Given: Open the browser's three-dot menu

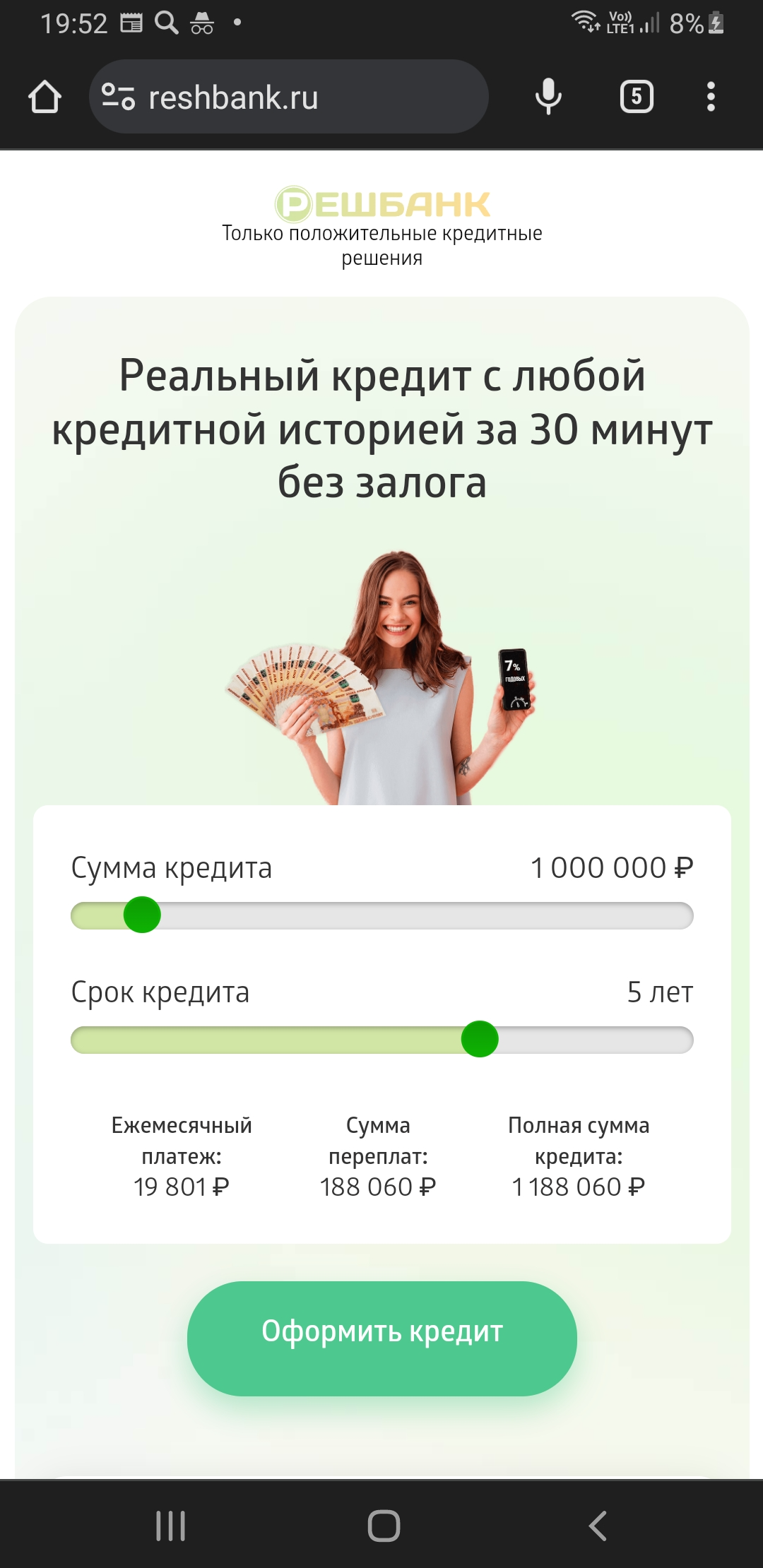Looking at the screenshot, I should coord(711,97).
